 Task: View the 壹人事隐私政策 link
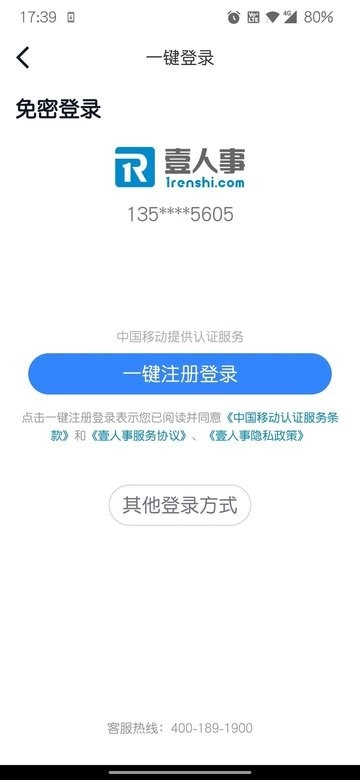[x=256, y=436]
